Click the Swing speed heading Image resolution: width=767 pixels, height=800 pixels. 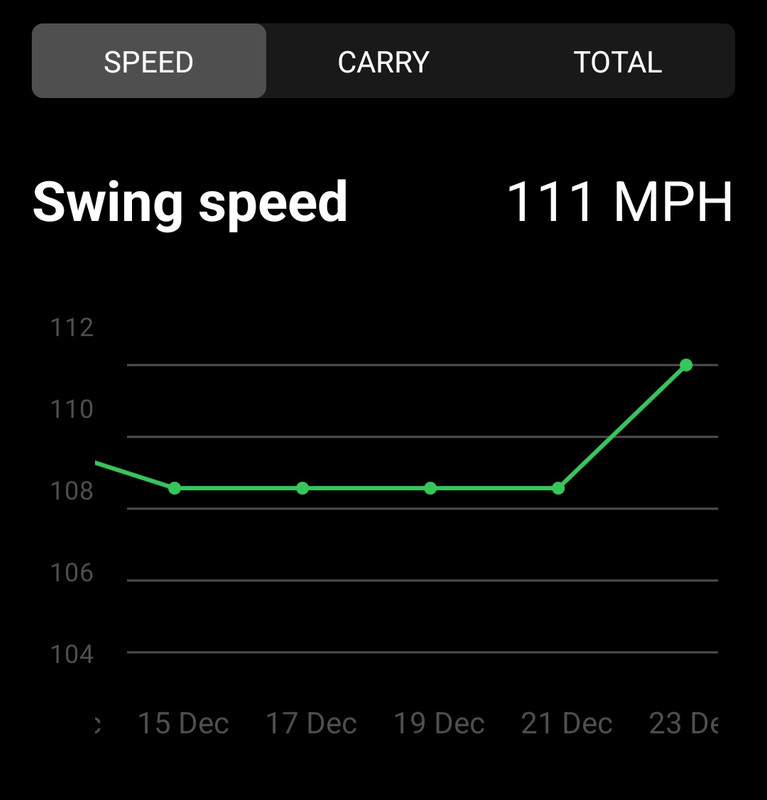coord(190,199)
